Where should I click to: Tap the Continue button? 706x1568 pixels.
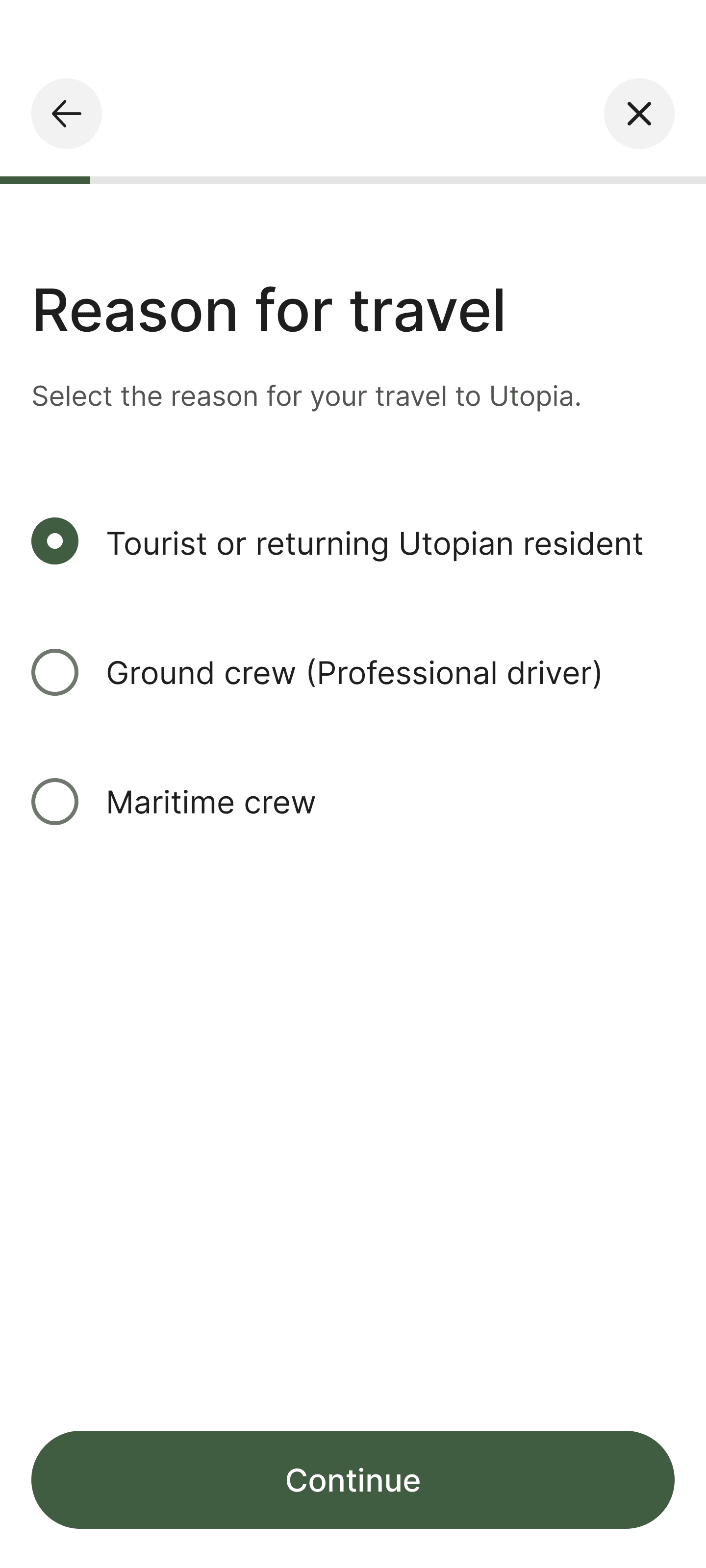[x=353, y=1480]
